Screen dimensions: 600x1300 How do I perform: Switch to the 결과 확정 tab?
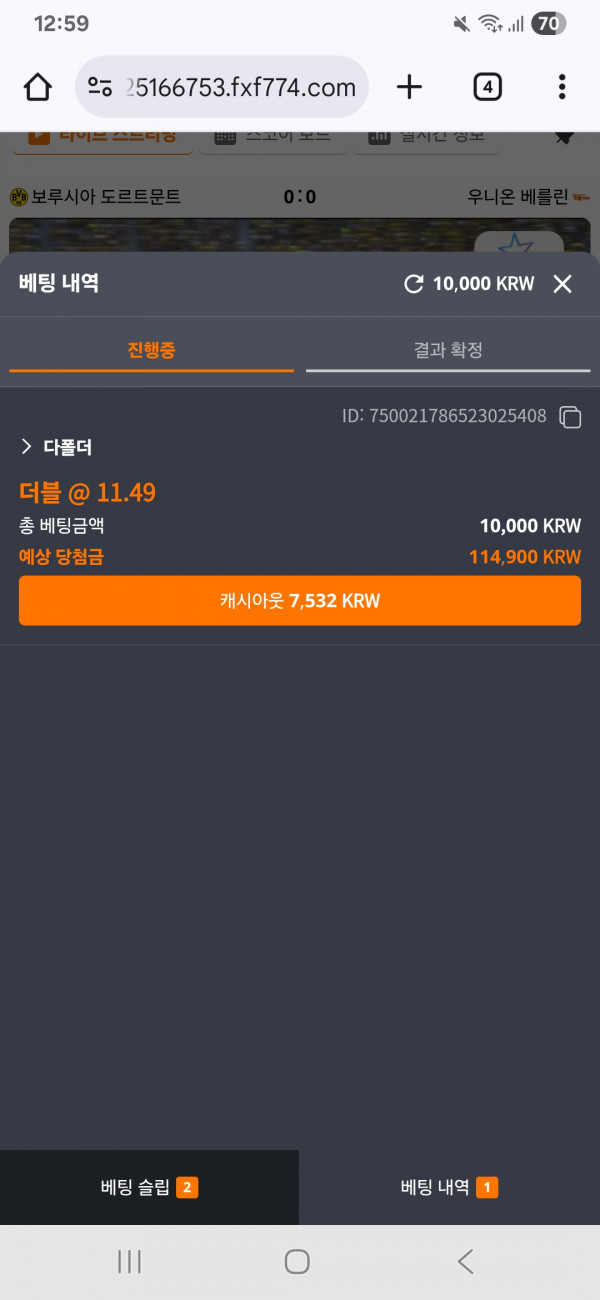tap(448, 350)
